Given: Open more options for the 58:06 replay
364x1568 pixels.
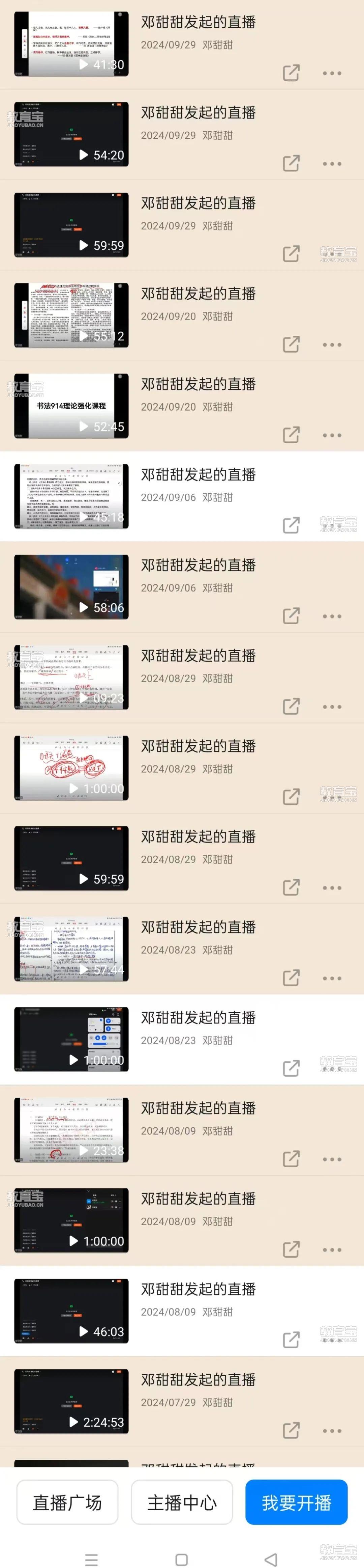Looking at the screenshot, I should pos(332,616).
